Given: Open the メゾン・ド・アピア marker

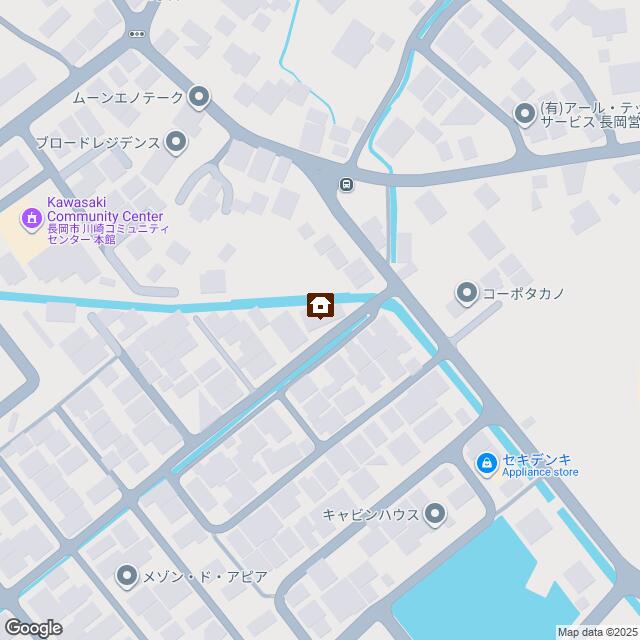Looking at the screenshot, I should pos(127,576).
